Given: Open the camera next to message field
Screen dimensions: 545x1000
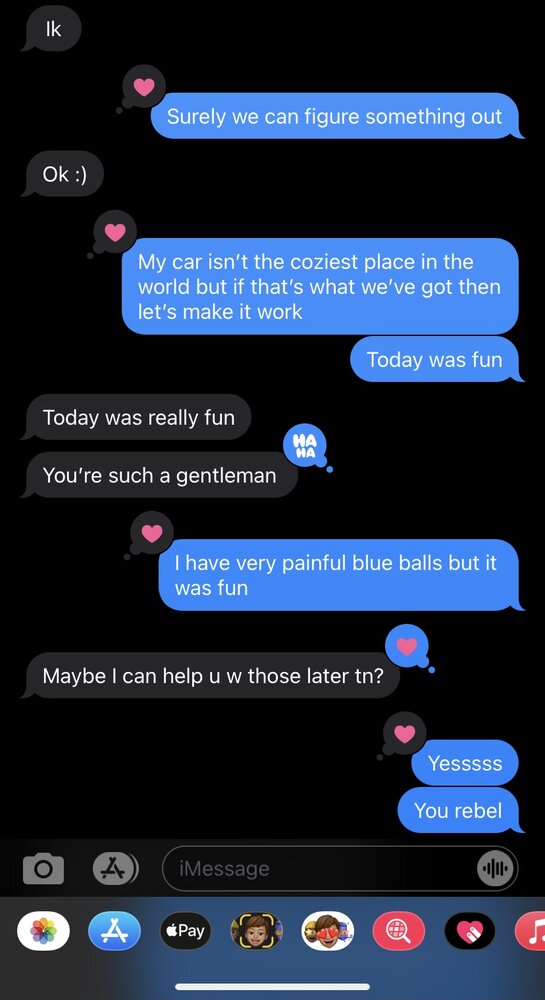Looking at the screenshot, I should pyautogui.click(x=43, y=868).
